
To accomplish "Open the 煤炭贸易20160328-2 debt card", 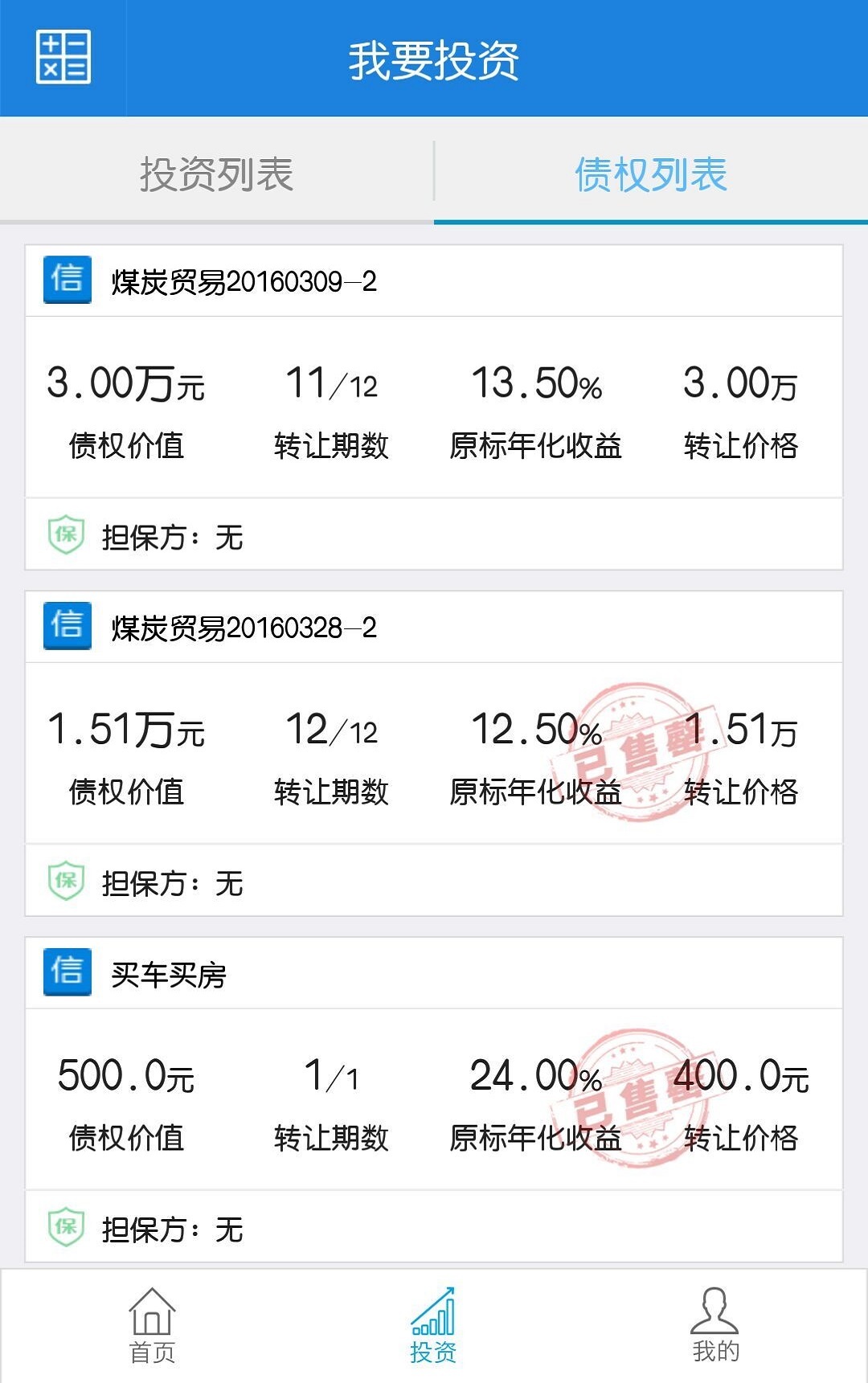I will (x=434, y=753).
